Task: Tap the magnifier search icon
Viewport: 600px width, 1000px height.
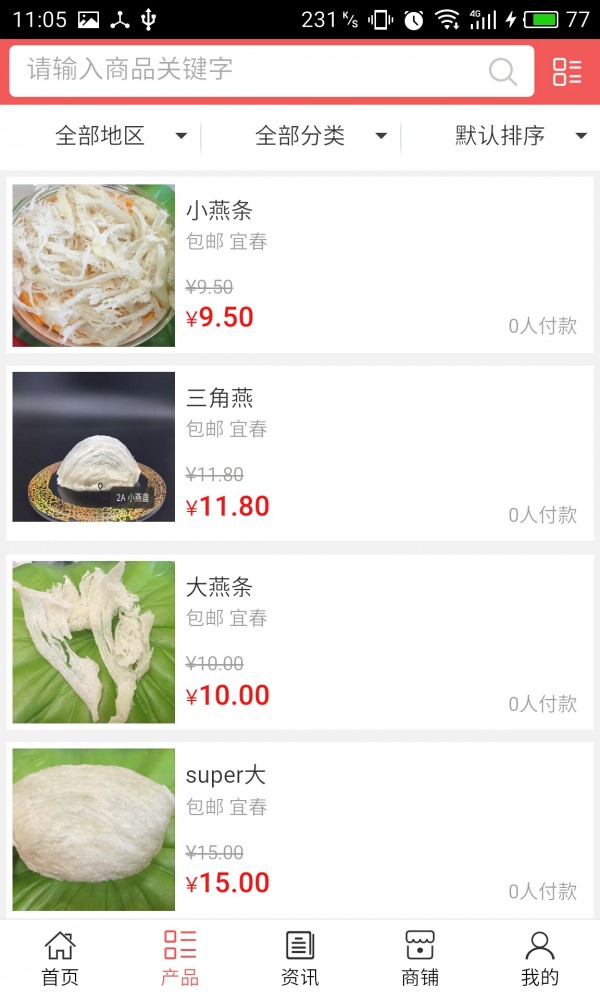Action: 503,71
